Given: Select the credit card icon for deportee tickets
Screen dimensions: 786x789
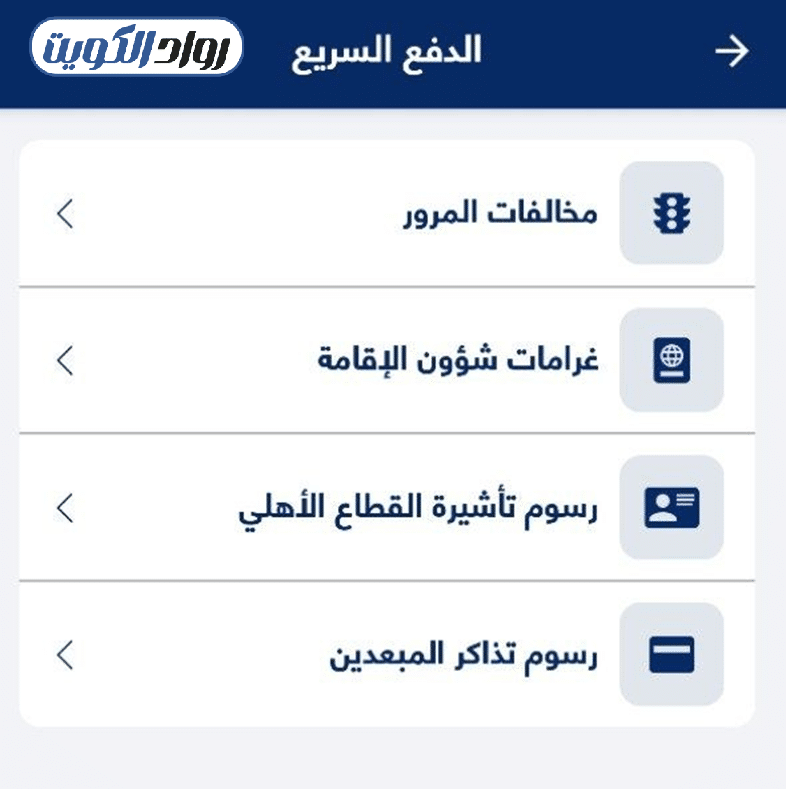Looking at the screenshot, I should tap(671, 652).
